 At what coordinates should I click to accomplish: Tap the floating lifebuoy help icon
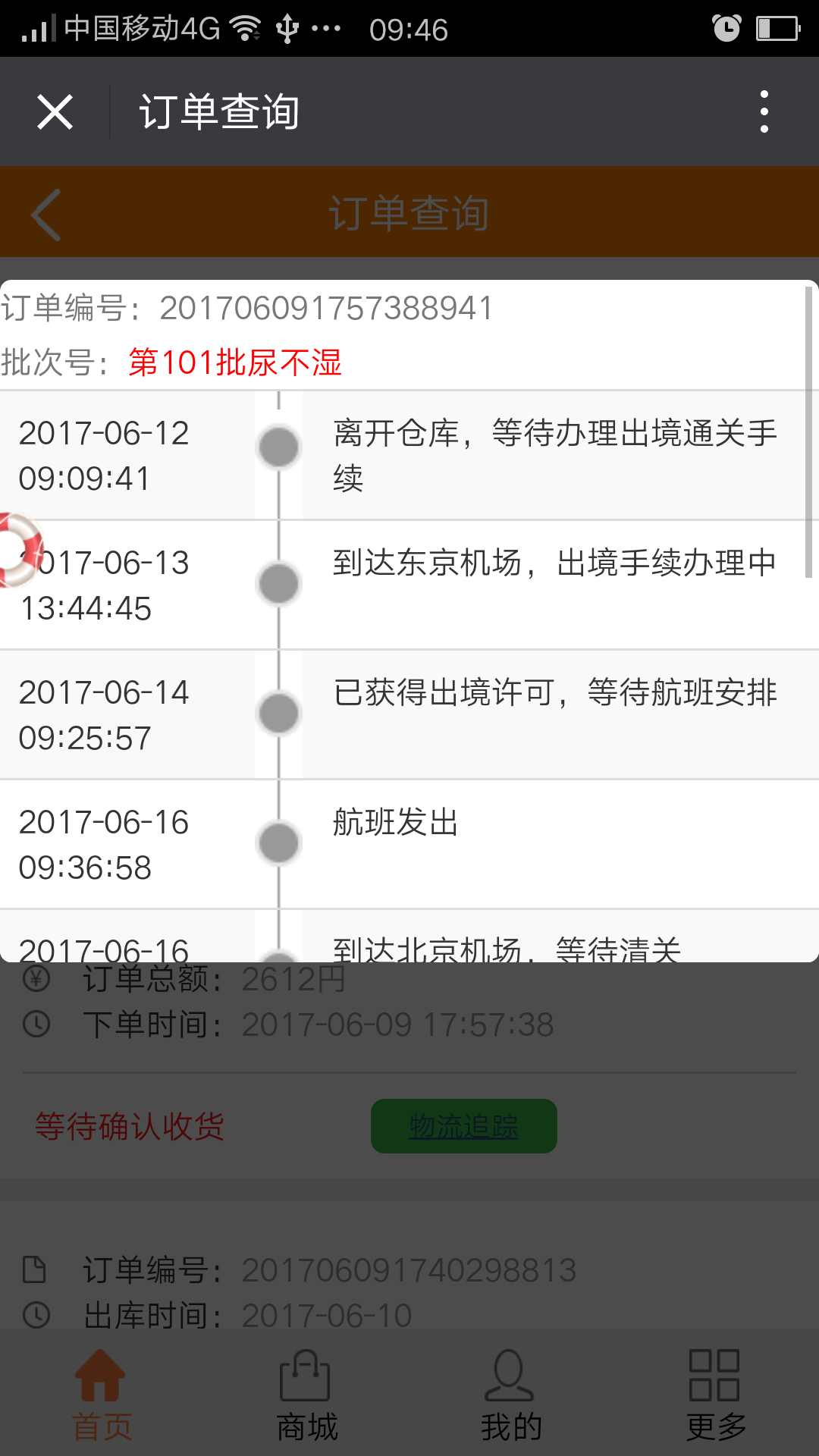(x=17, y=550)
